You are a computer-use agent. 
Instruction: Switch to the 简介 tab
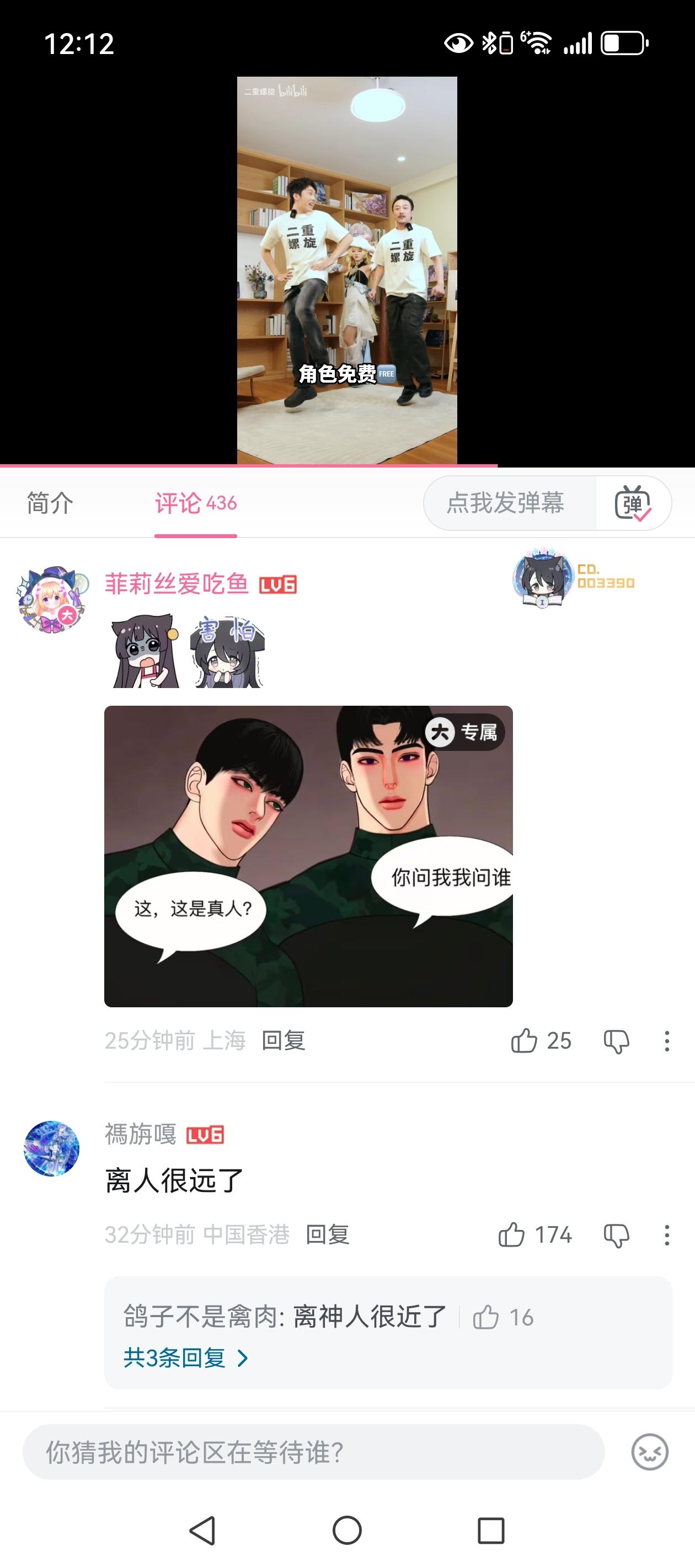point(50,503)
